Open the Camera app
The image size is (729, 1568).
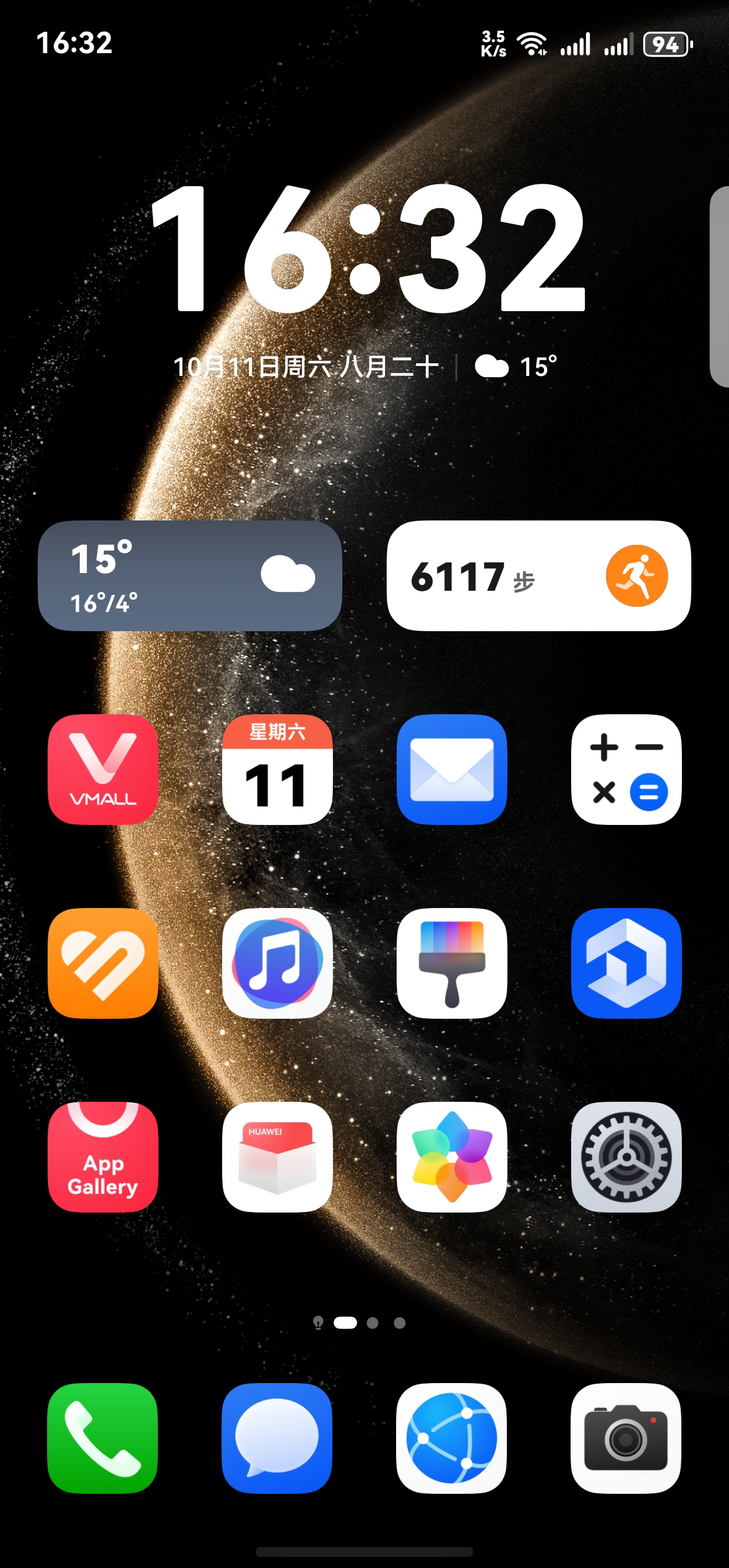625,1438
